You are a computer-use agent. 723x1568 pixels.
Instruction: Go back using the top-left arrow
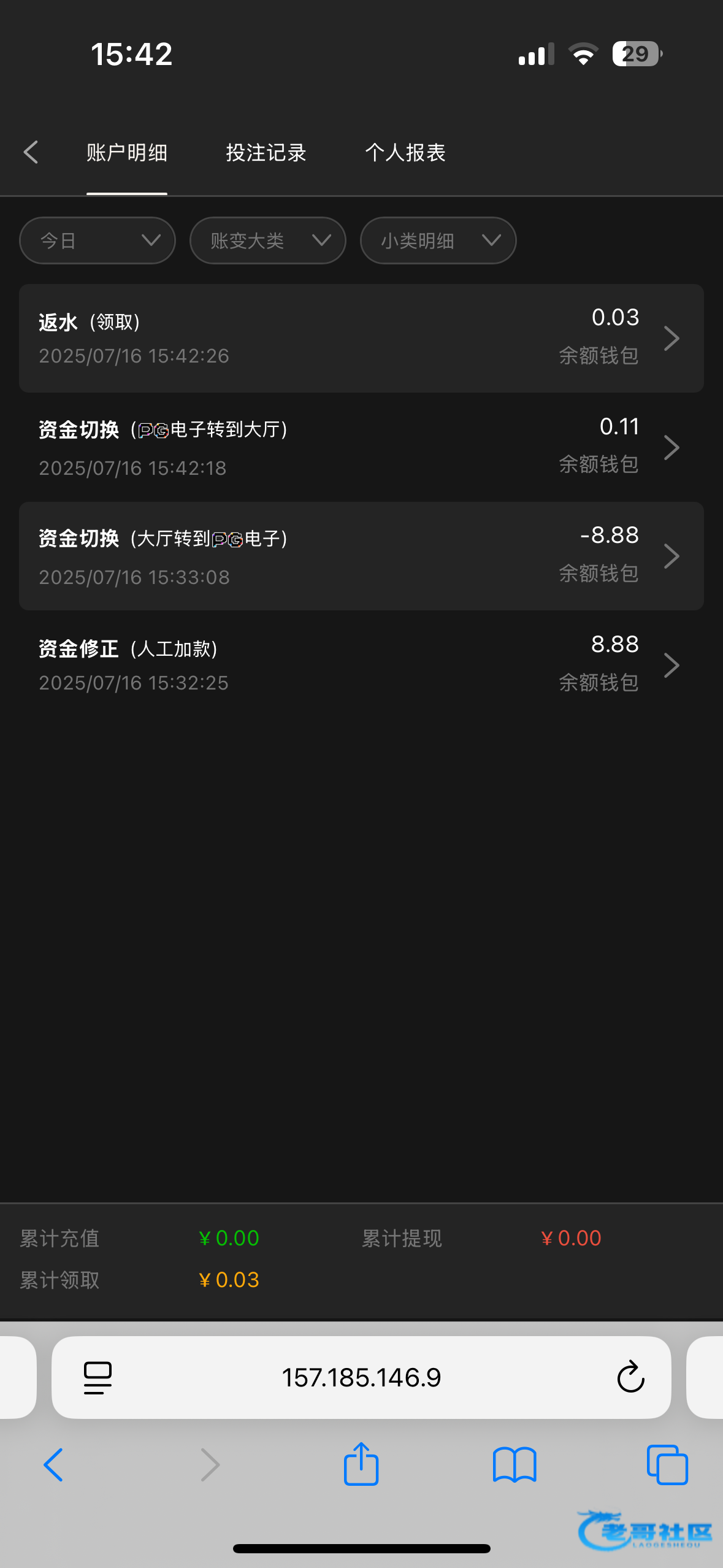point(31,152)
